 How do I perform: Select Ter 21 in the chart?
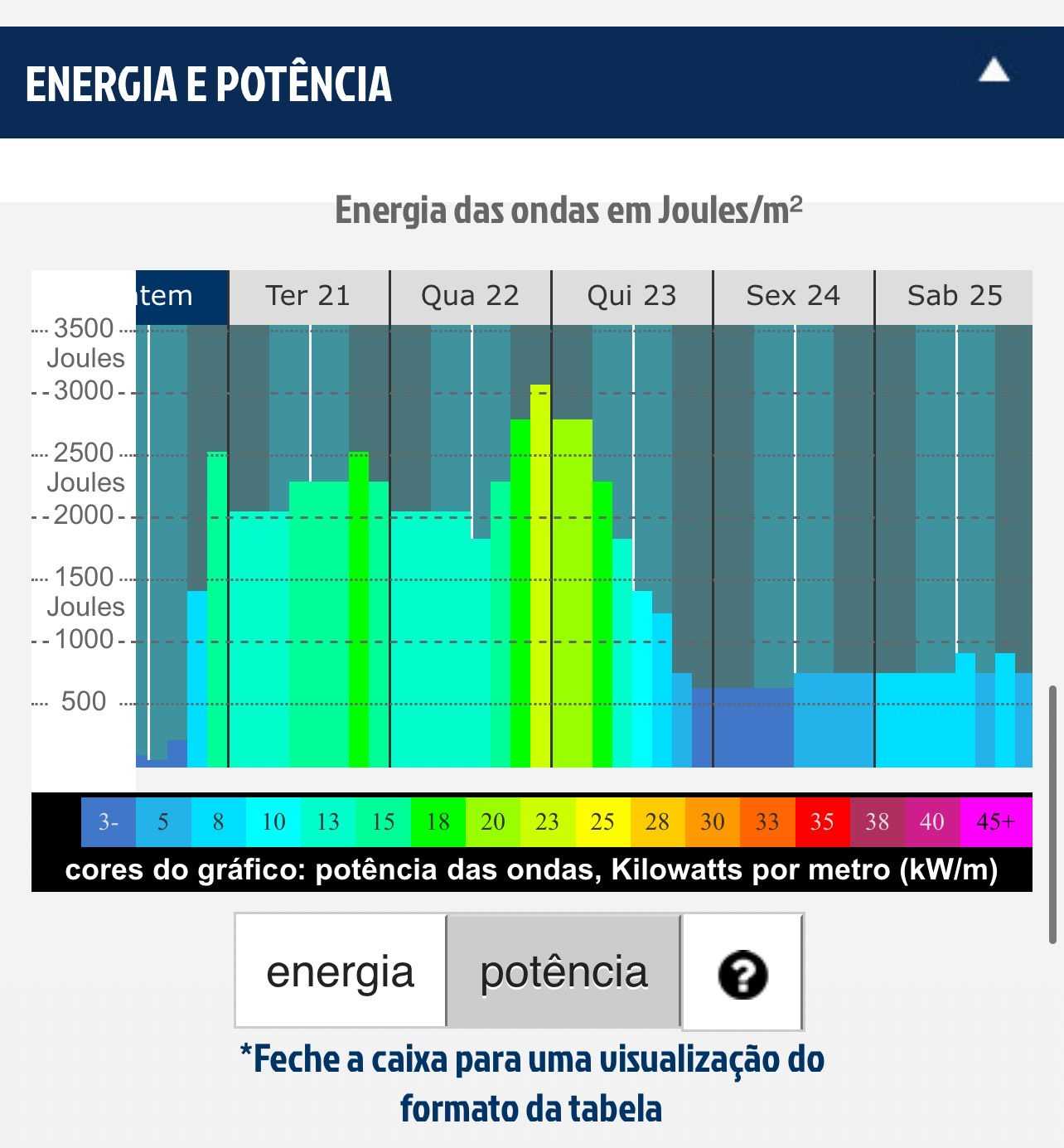point(308,296)
